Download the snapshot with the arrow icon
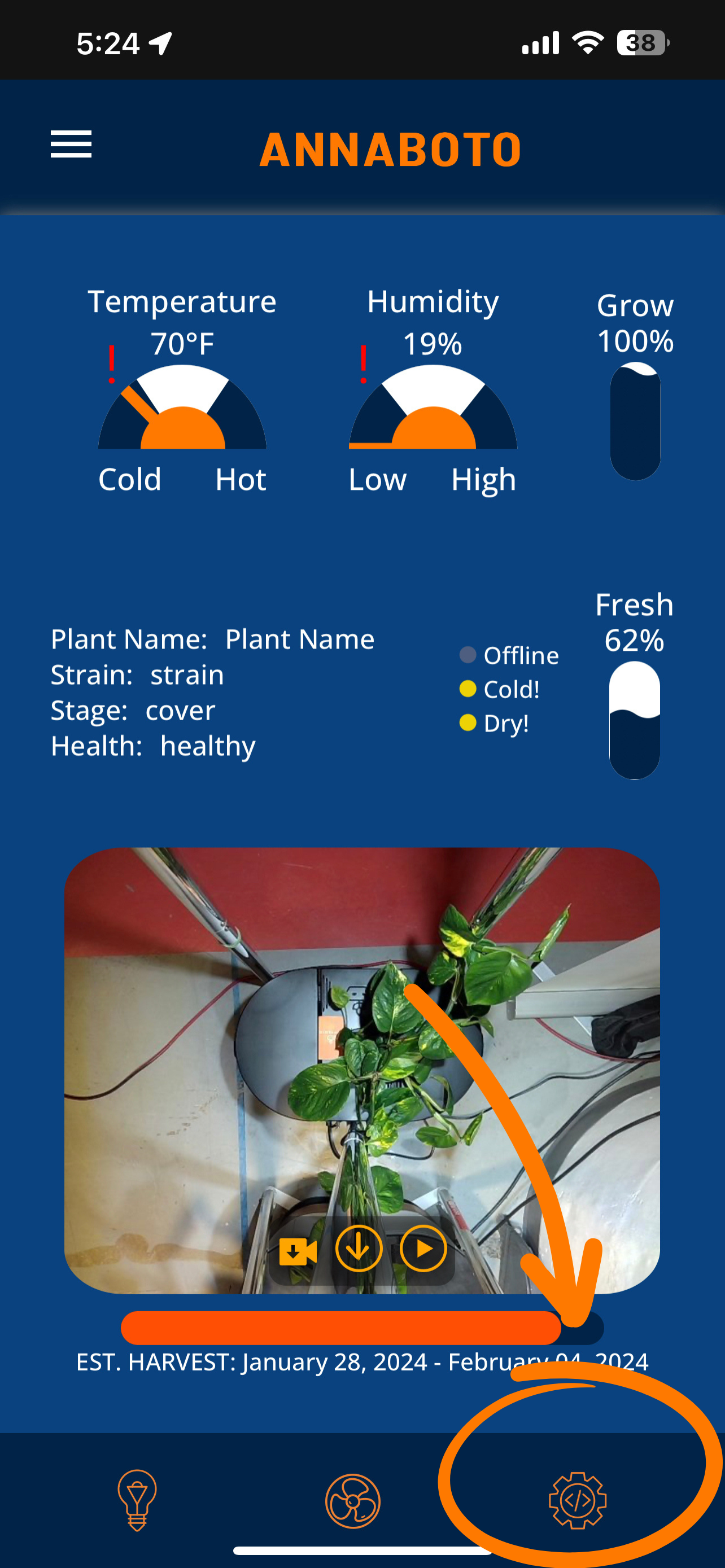This screenshot has height=1568, width=725. 359,1249
